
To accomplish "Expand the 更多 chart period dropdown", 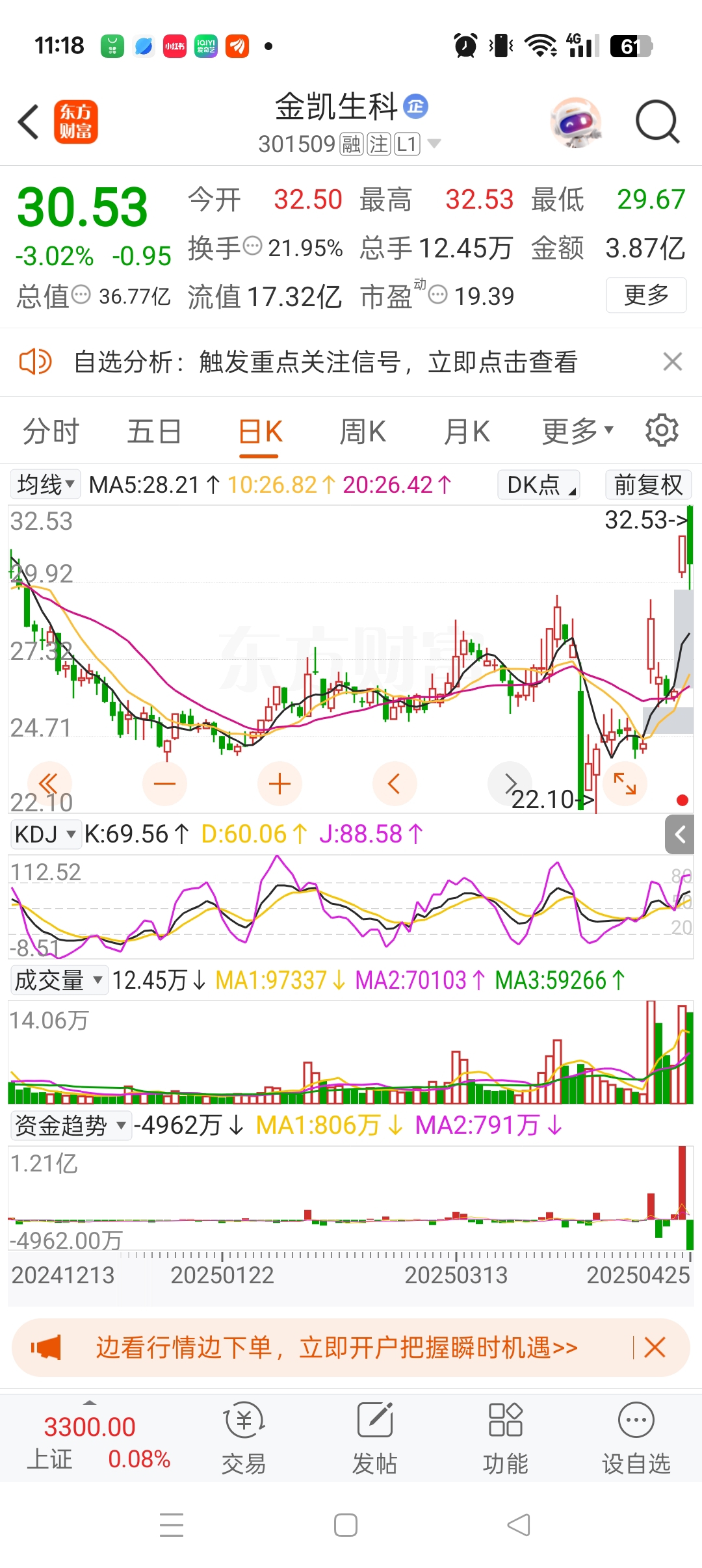I will click(x=577, y=432).
